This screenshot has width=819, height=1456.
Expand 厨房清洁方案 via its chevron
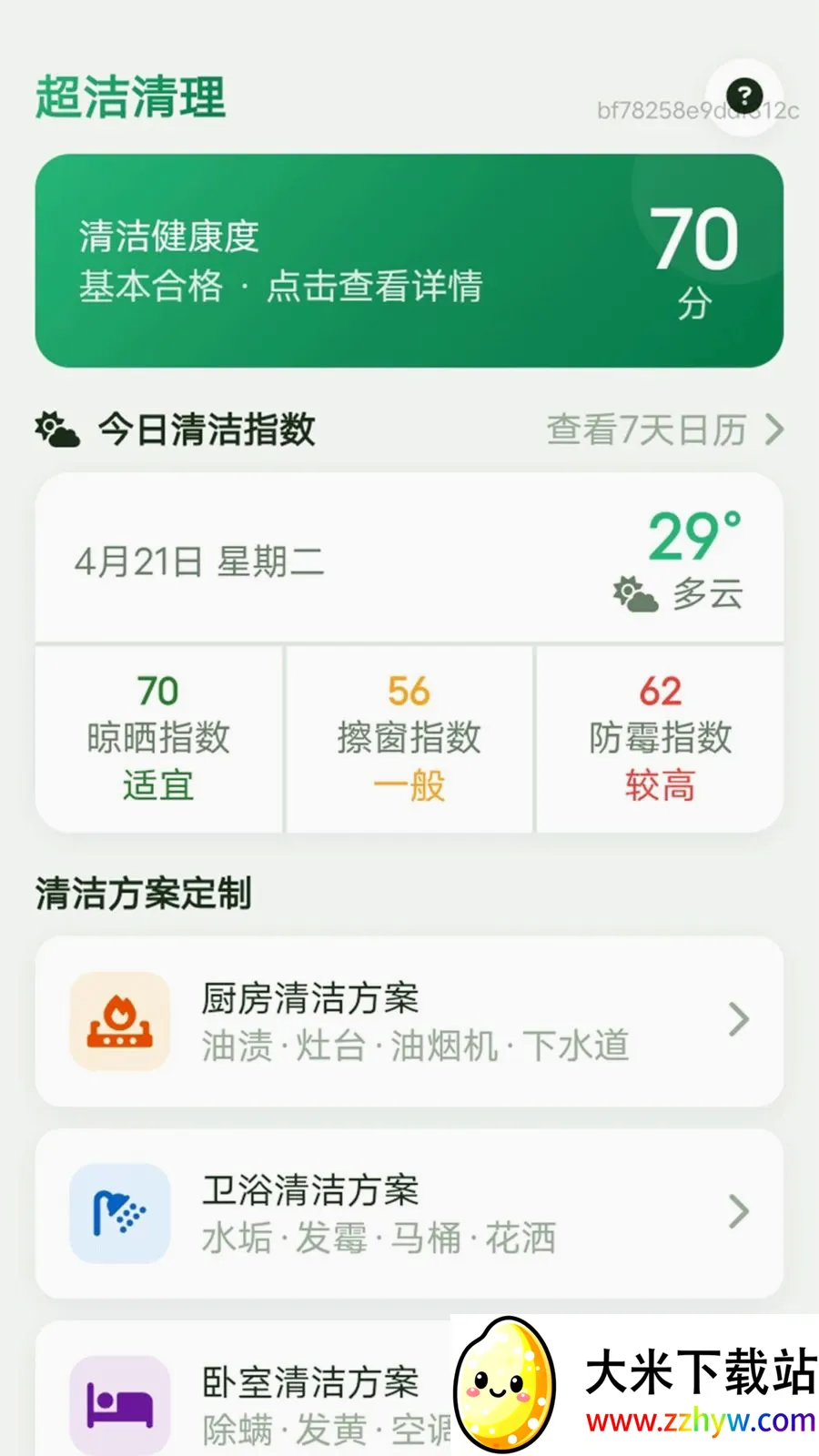pyautogui.click(x=739, y=1021)
